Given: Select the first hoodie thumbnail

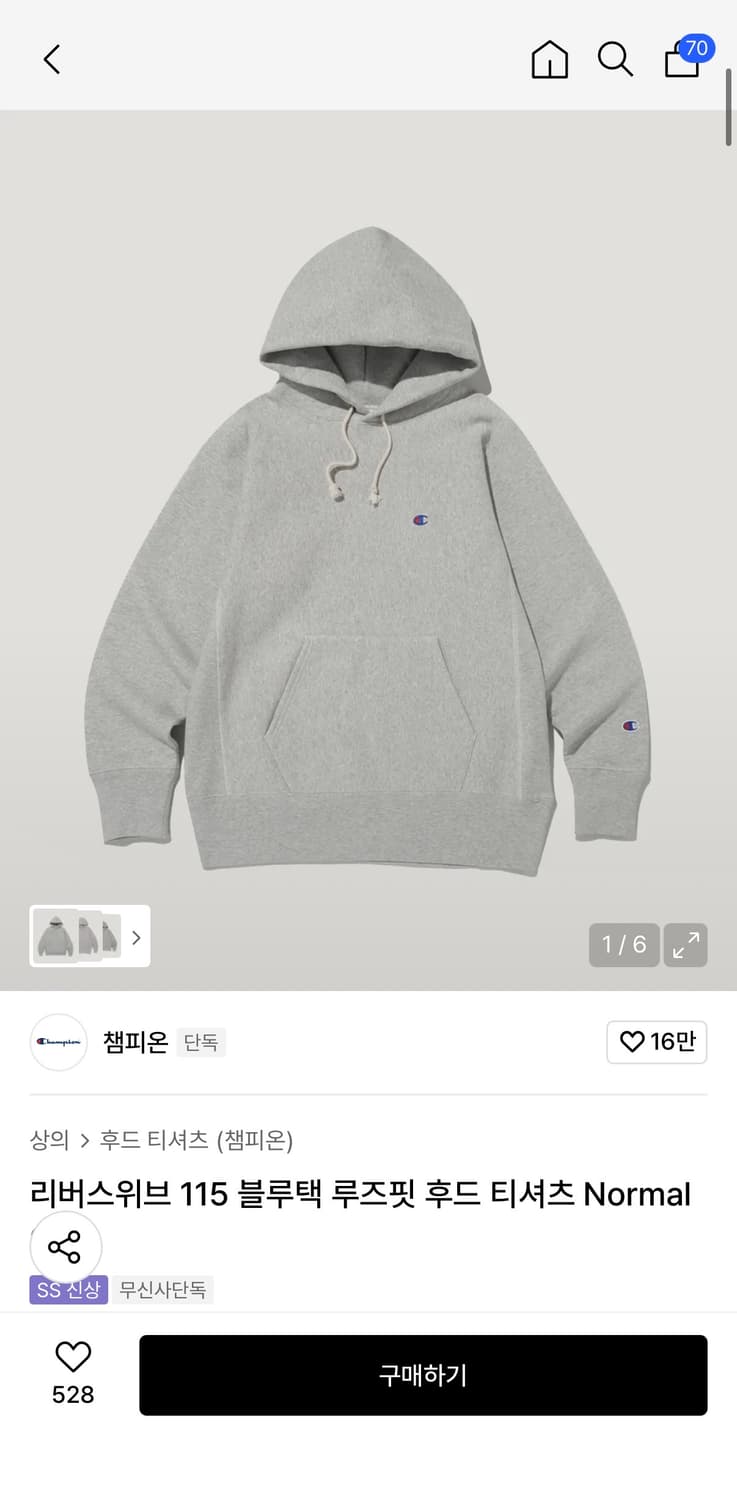Looking at the screenshot, I should point(55,936).
